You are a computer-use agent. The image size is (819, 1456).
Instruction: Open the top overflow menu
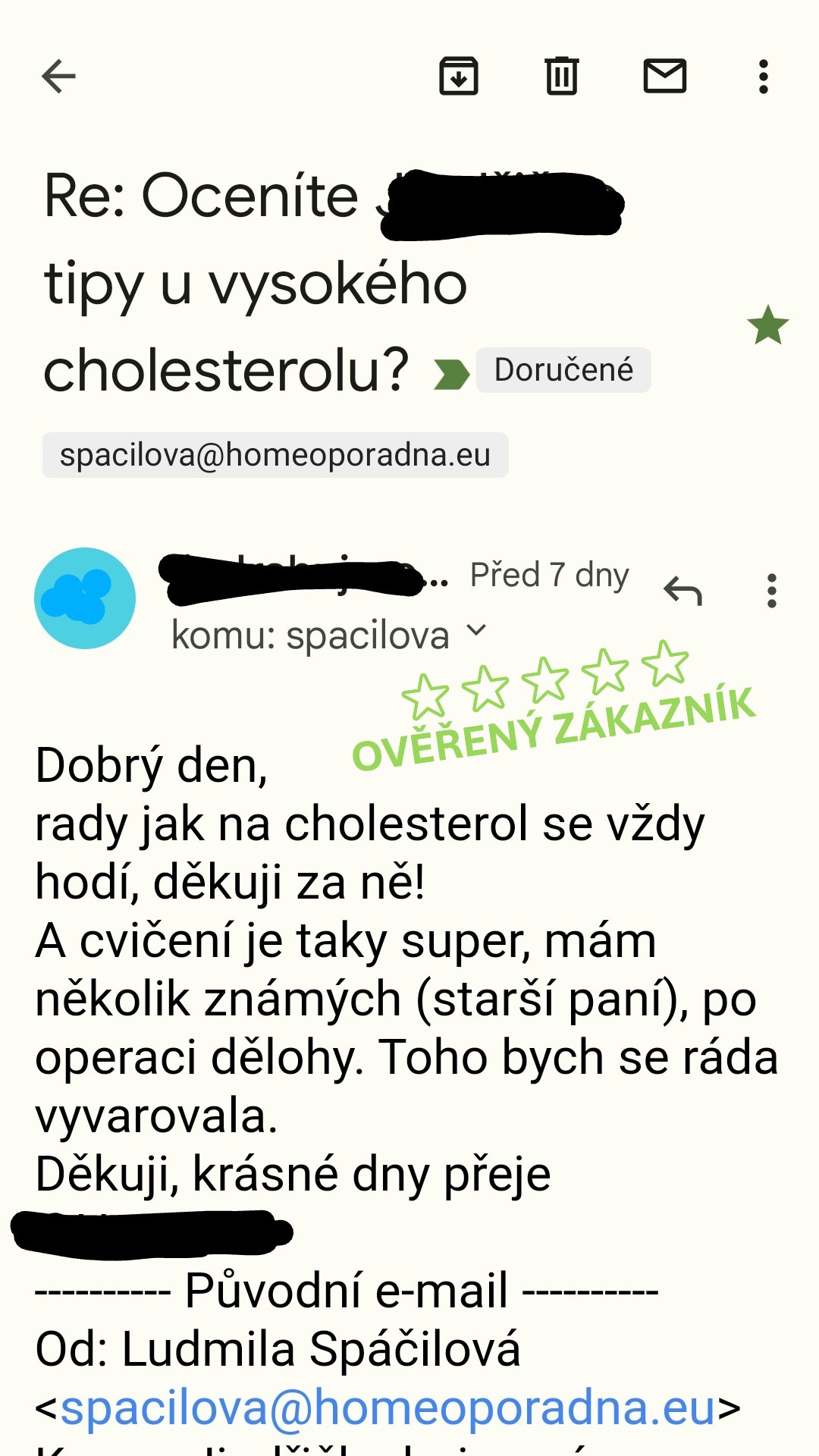click(x=764, y=77)
